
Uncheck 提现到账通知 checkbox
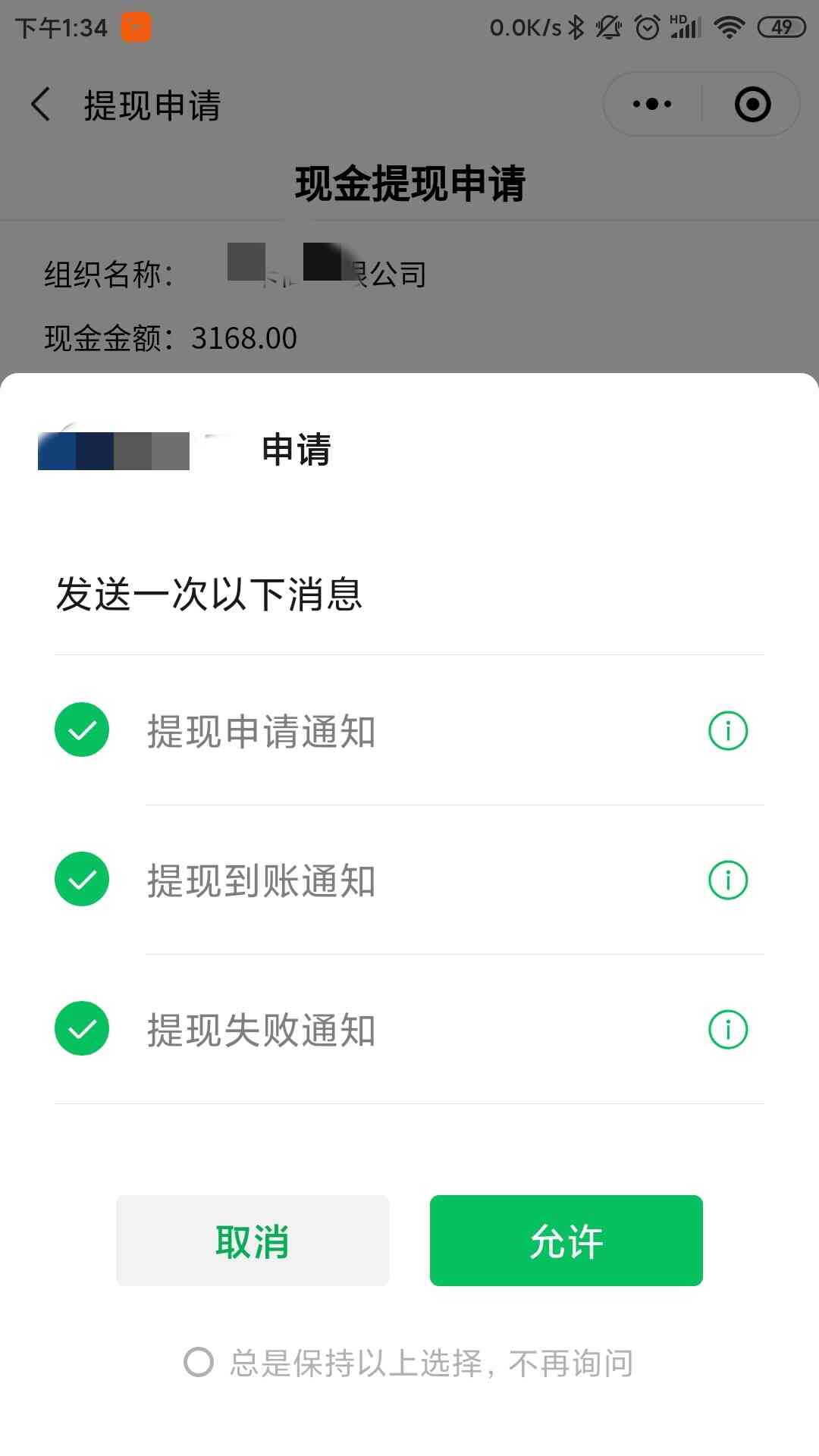82,879
